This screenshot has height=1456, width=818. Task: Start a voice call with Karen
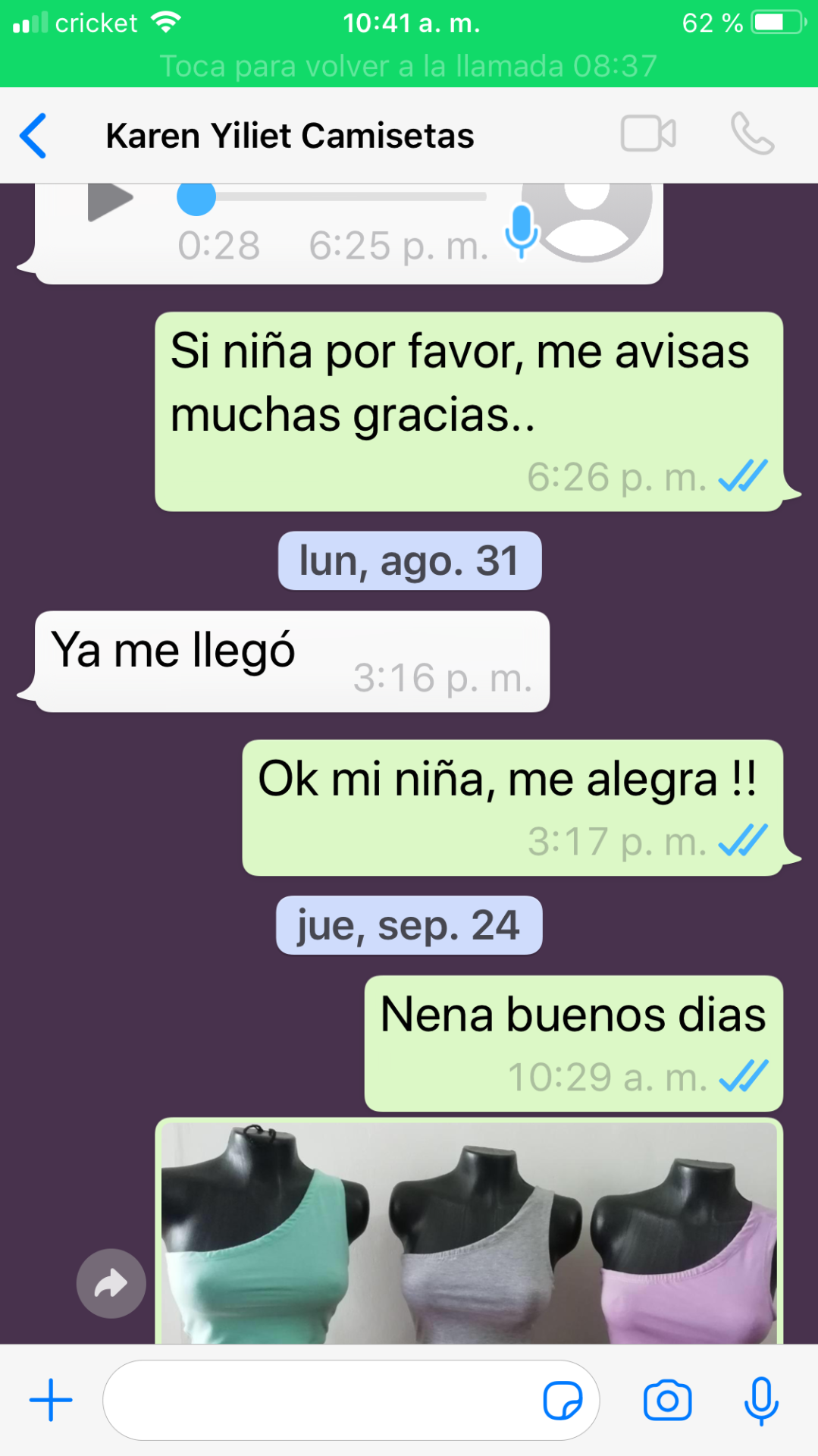752,134
